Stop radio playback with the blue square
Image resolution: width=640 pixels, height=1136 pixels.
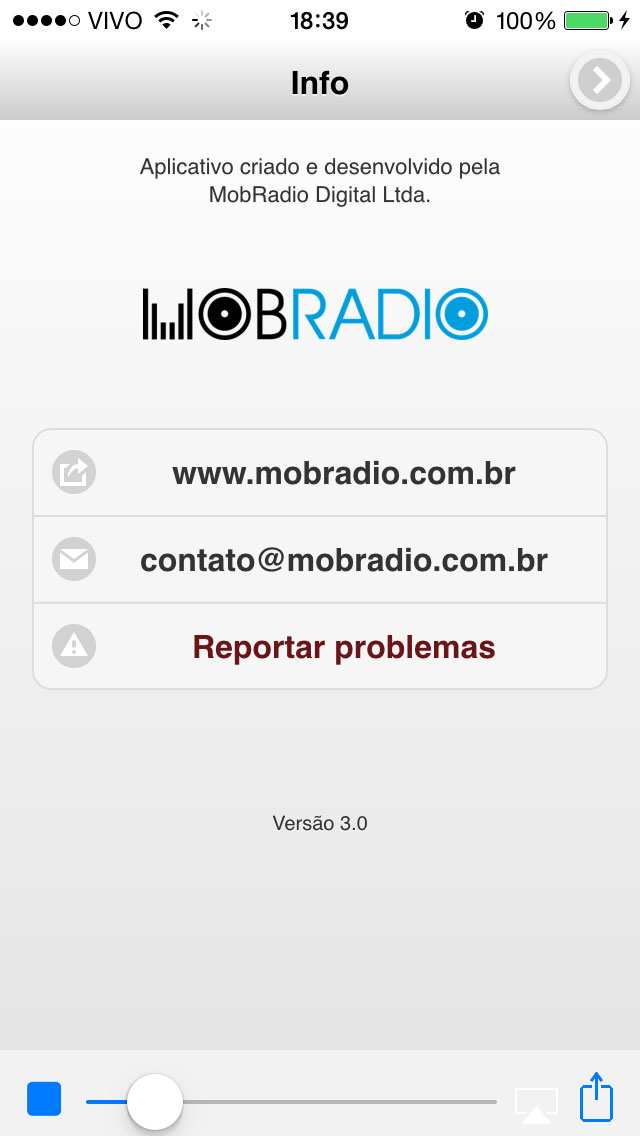pyautogui.click(x=44, y=1099)
